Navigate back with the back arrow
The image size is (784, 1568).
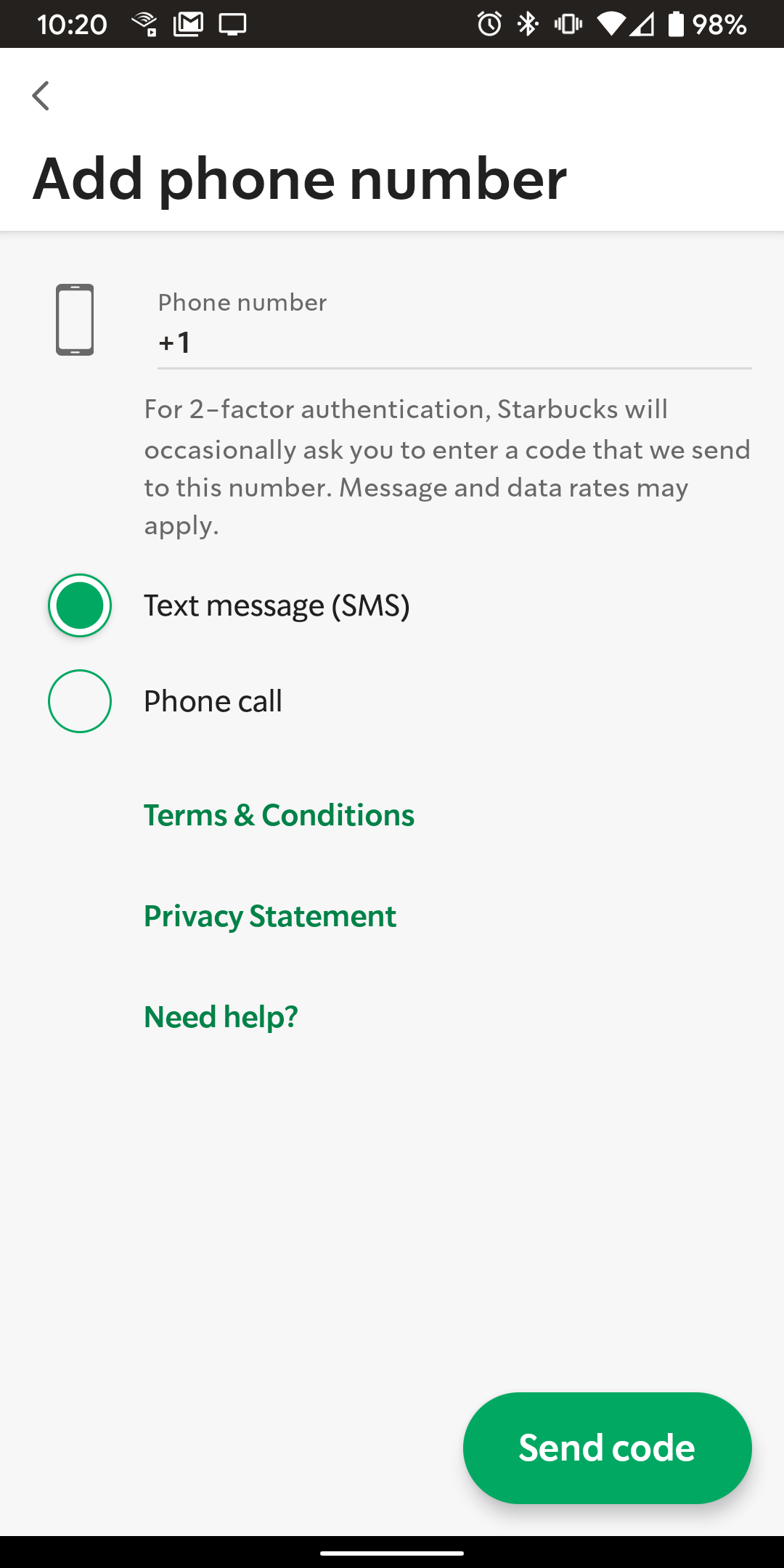click(41, 94)
